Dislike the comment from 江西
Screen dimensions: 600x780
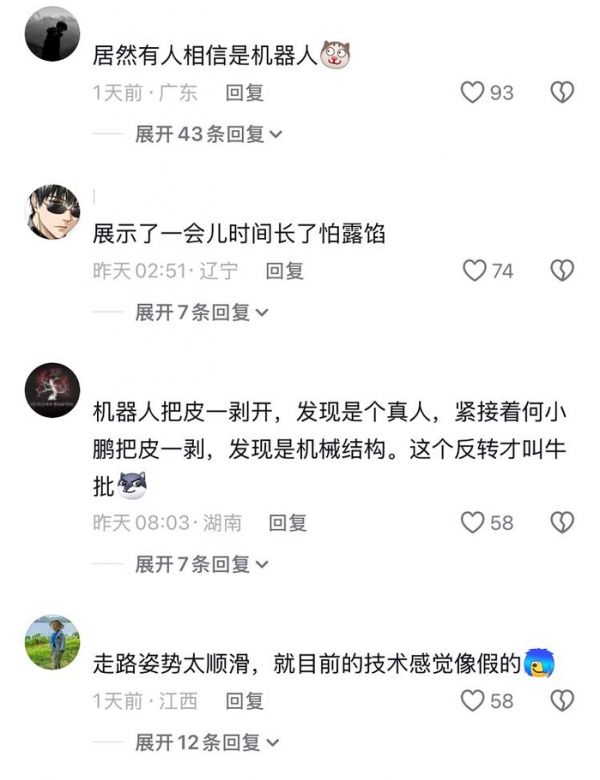[x=563, y=701]
